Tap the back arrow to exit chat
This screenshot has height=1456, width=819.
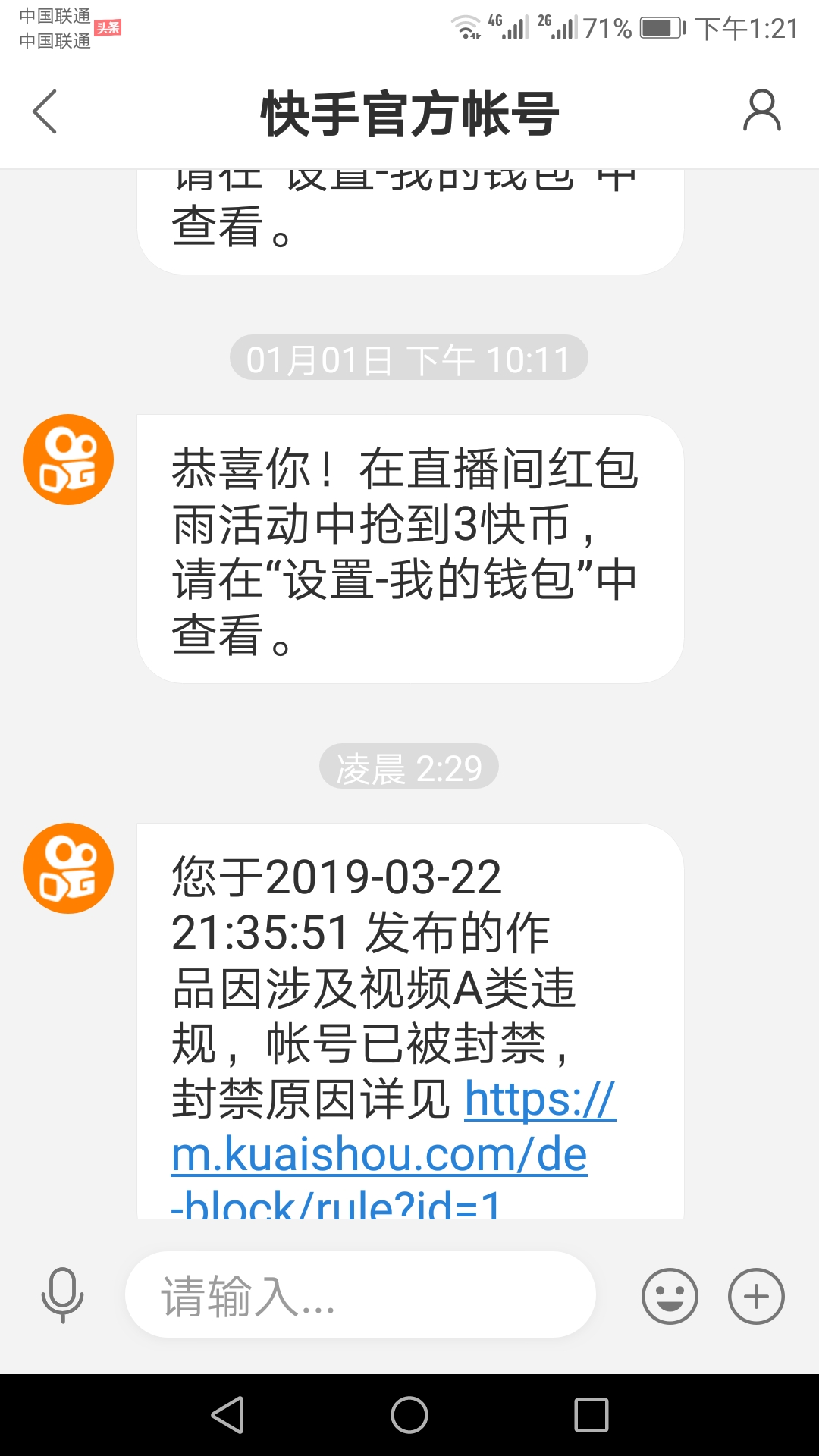[45, 112]
